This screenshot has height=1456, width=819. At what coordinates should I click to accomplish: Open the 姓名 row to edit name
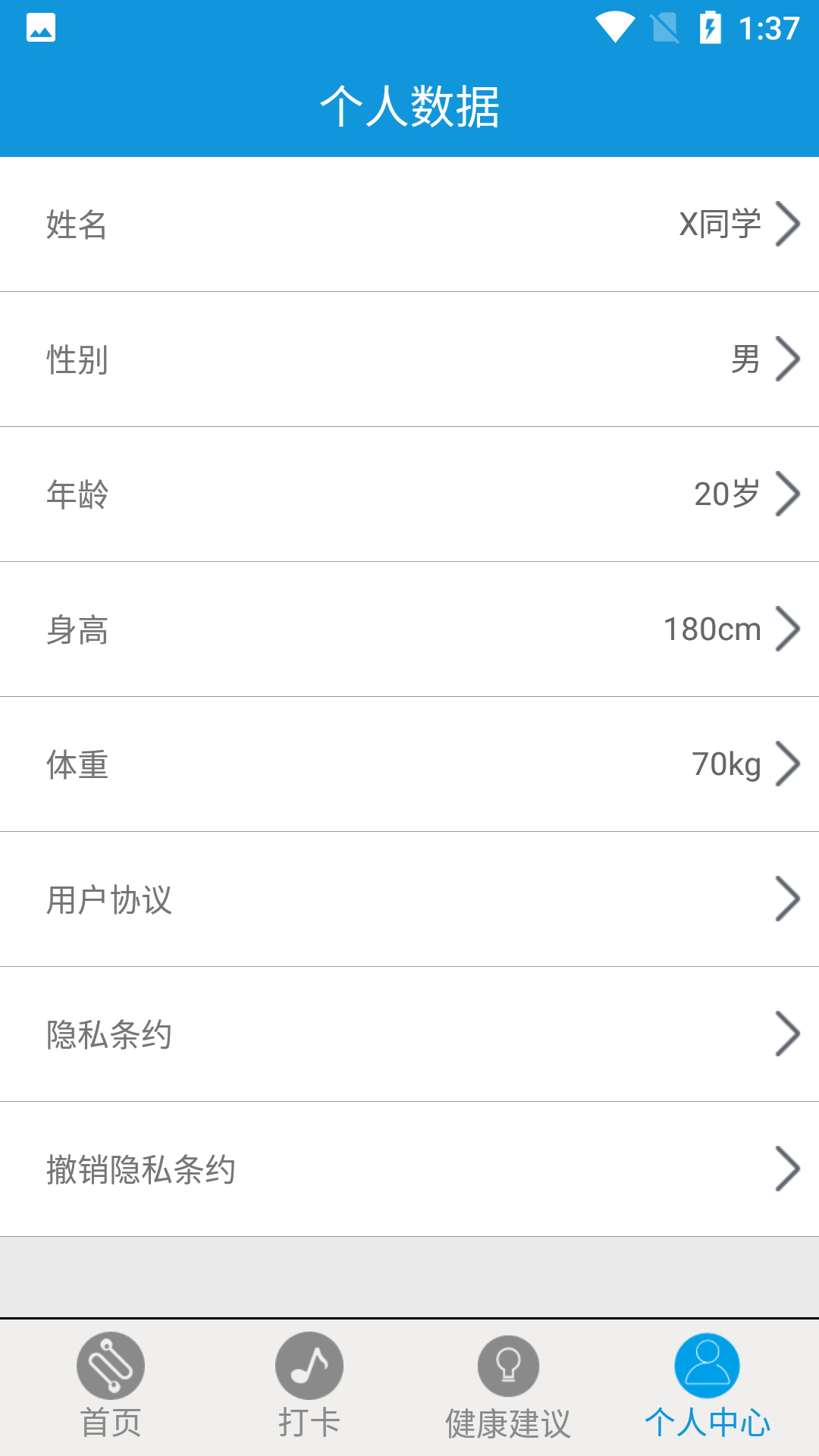click(409, 224)
